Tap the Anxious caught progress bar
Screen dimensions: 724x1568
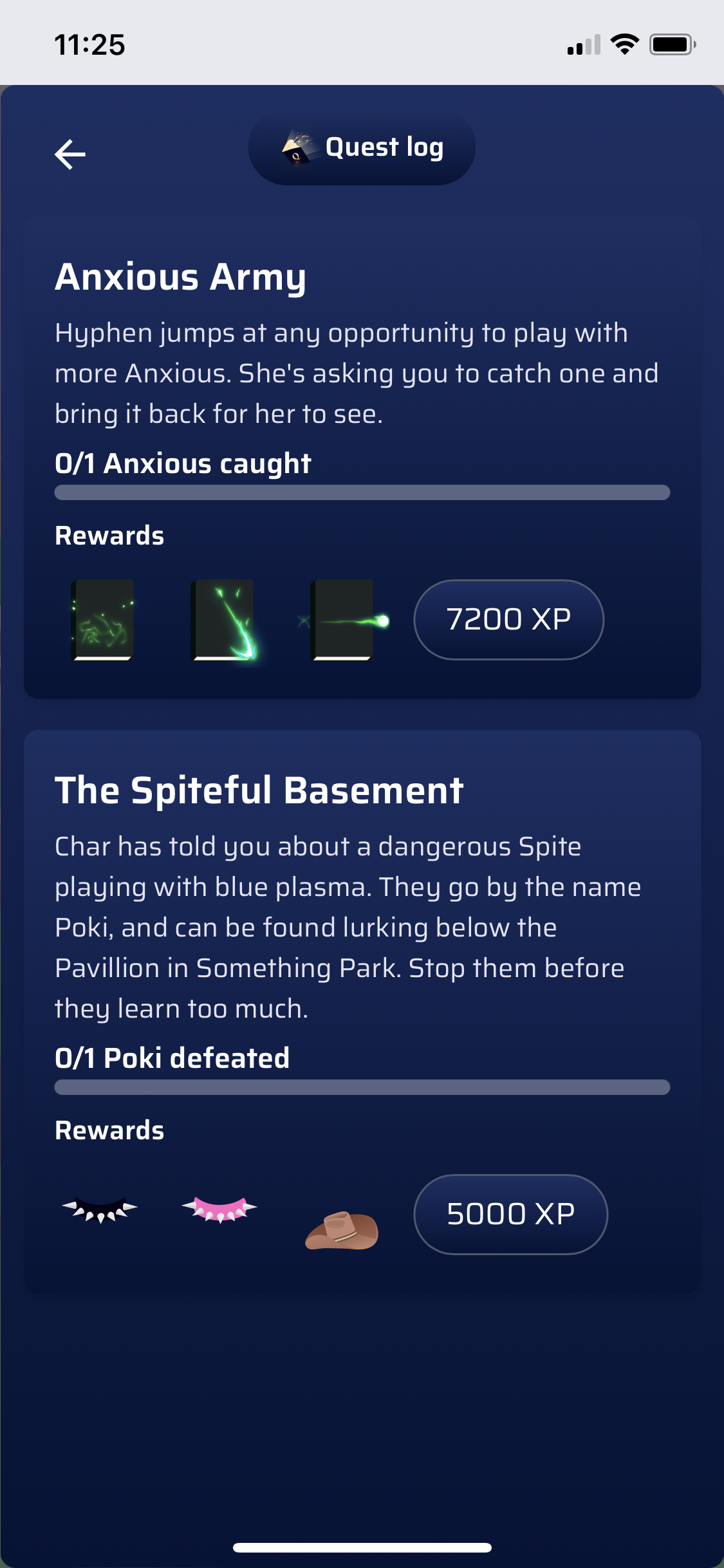(362, 492)
